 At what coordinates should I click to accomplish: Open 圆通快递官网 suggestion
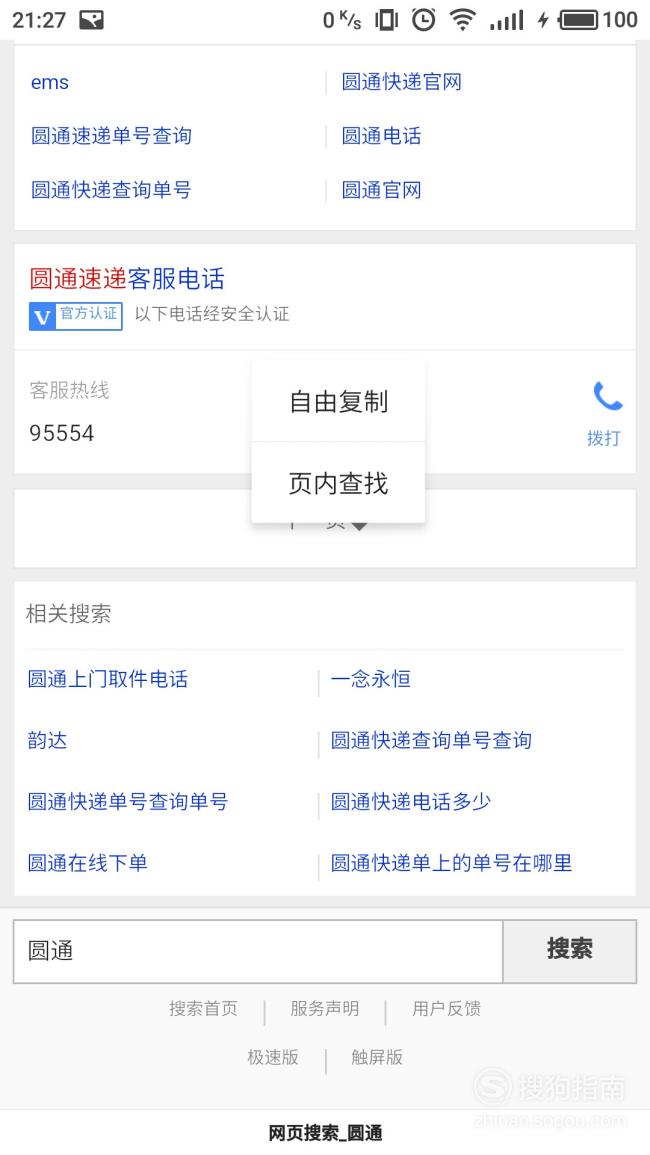tap(402, 82)
